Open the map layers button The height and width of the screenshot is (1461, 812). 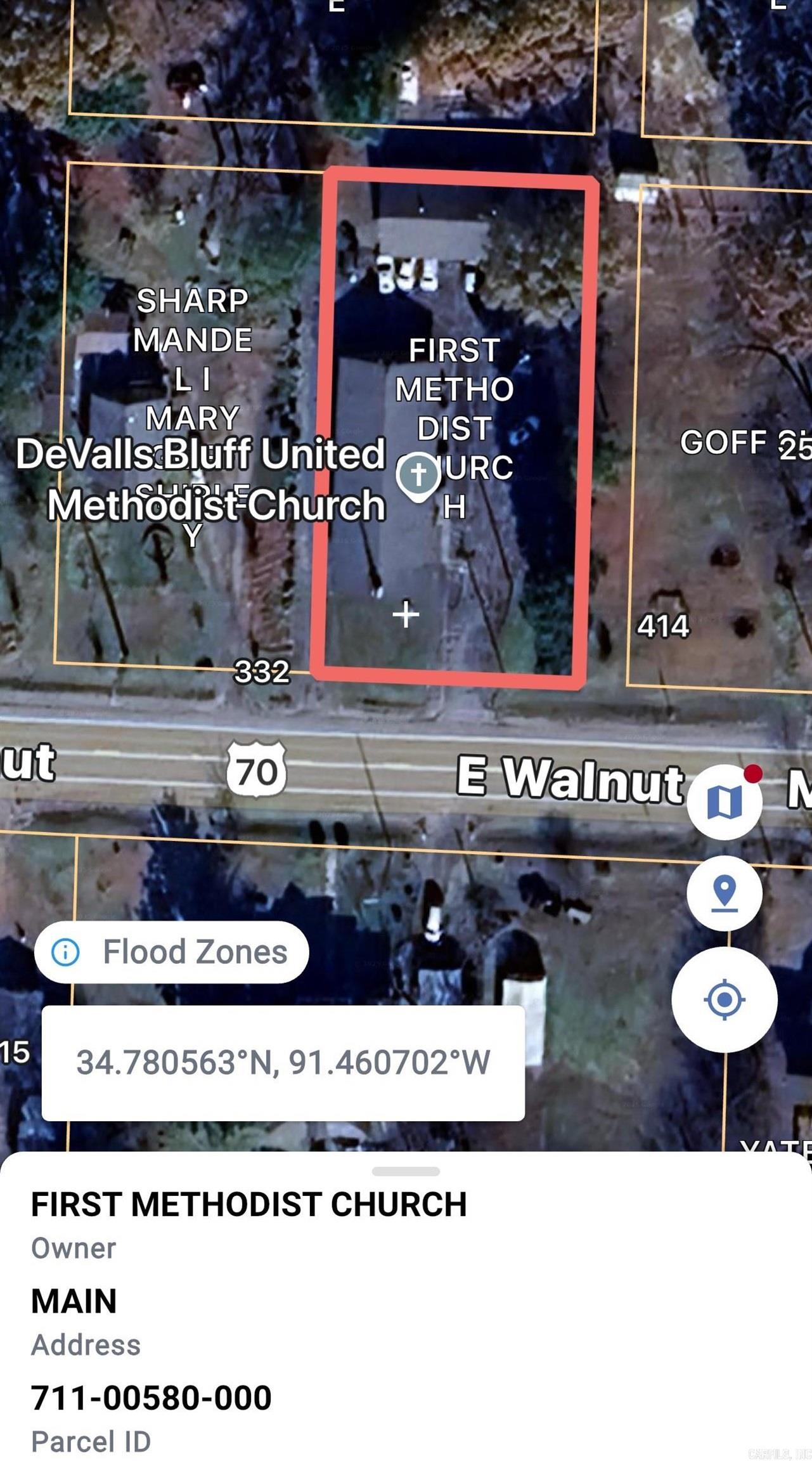pyautogui.click(x=724, y=802)
